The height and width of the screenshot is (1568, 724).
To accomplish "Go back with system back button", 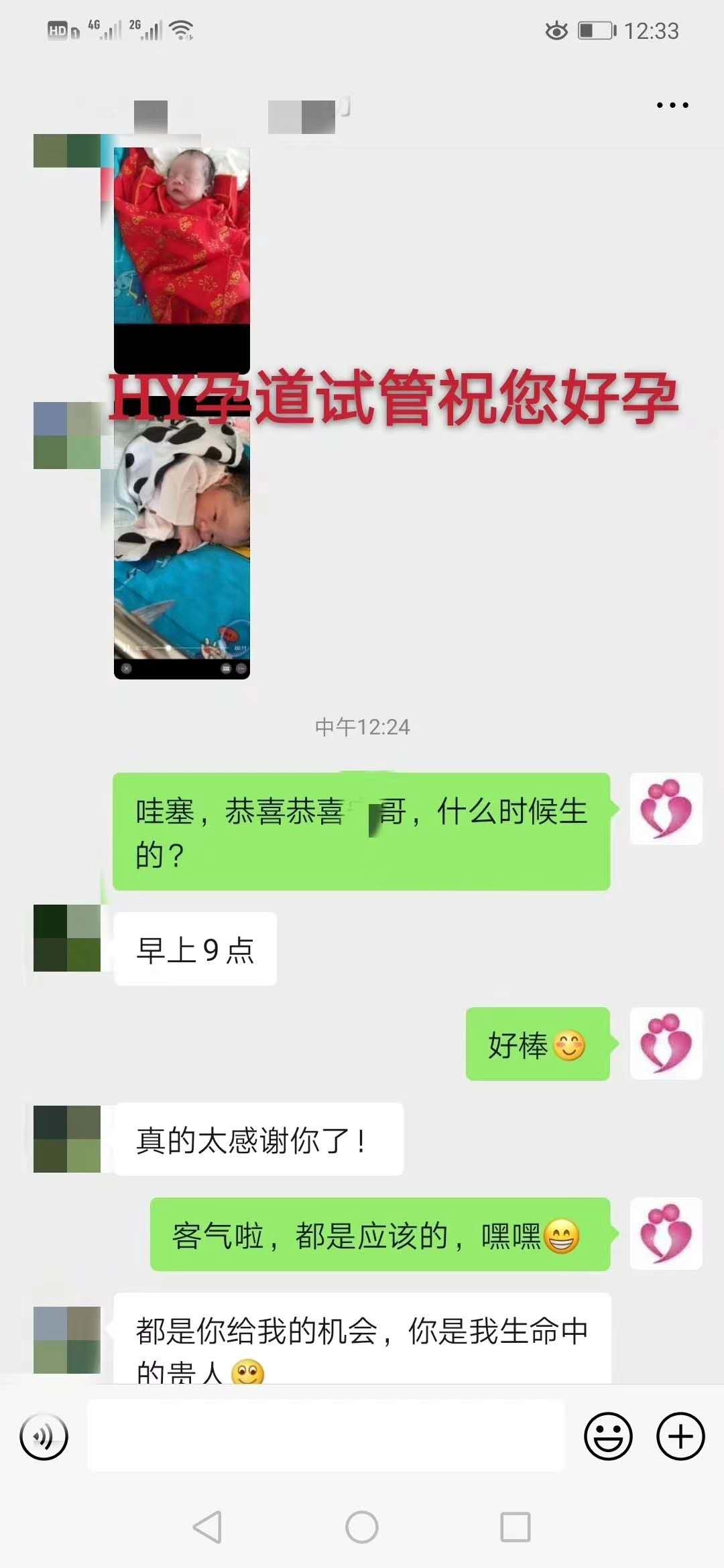I will tap(207, 1527).
